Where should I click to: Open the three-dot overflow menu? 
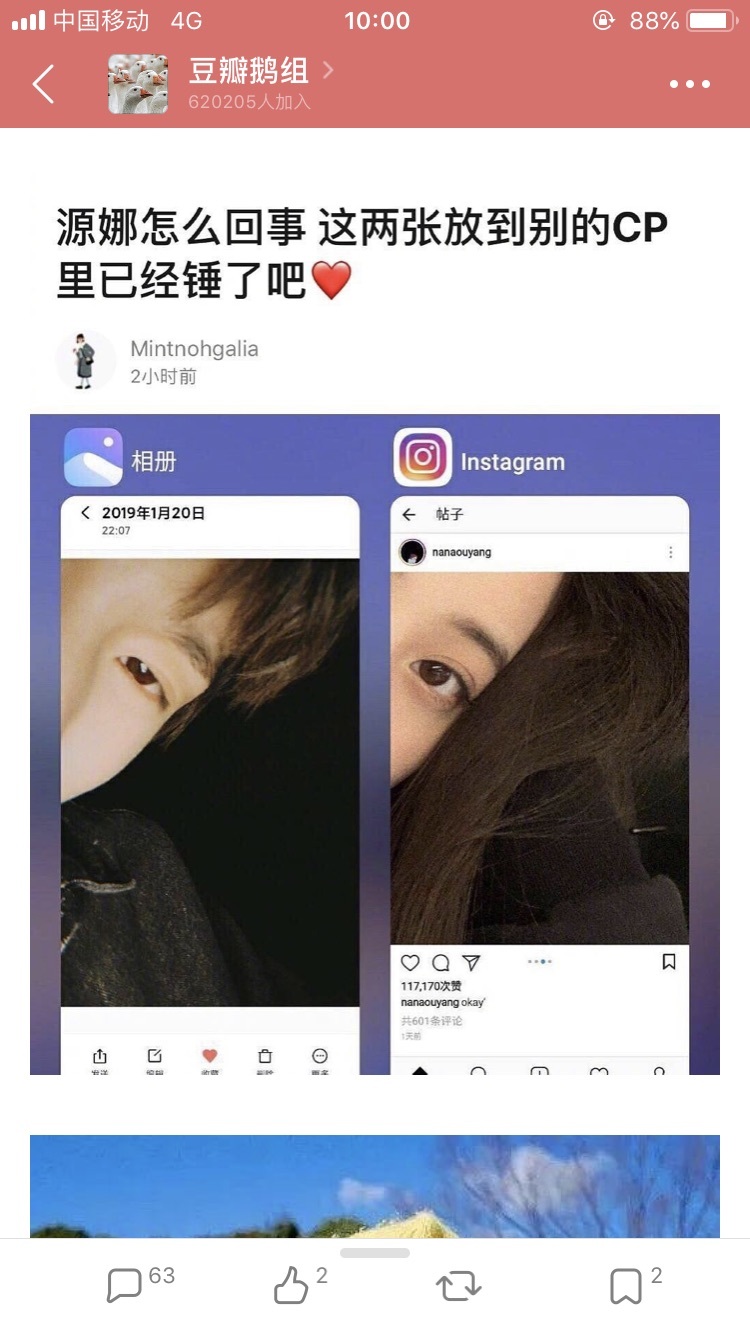click(x=690, y=84)
